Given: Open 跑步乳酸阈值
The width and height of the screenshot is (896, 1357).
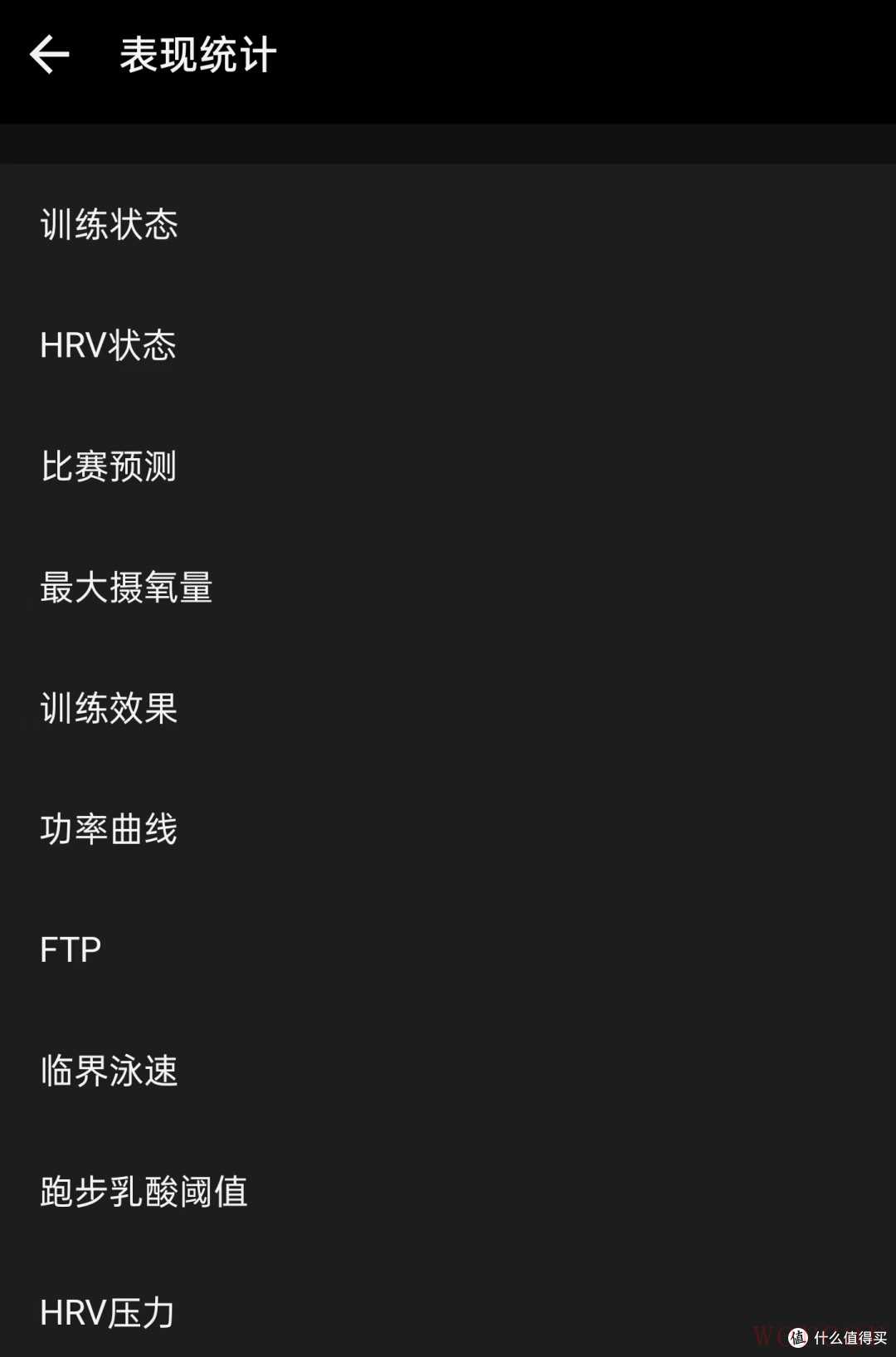Looking at the screenshot, I should click(x=144, y=1192).
